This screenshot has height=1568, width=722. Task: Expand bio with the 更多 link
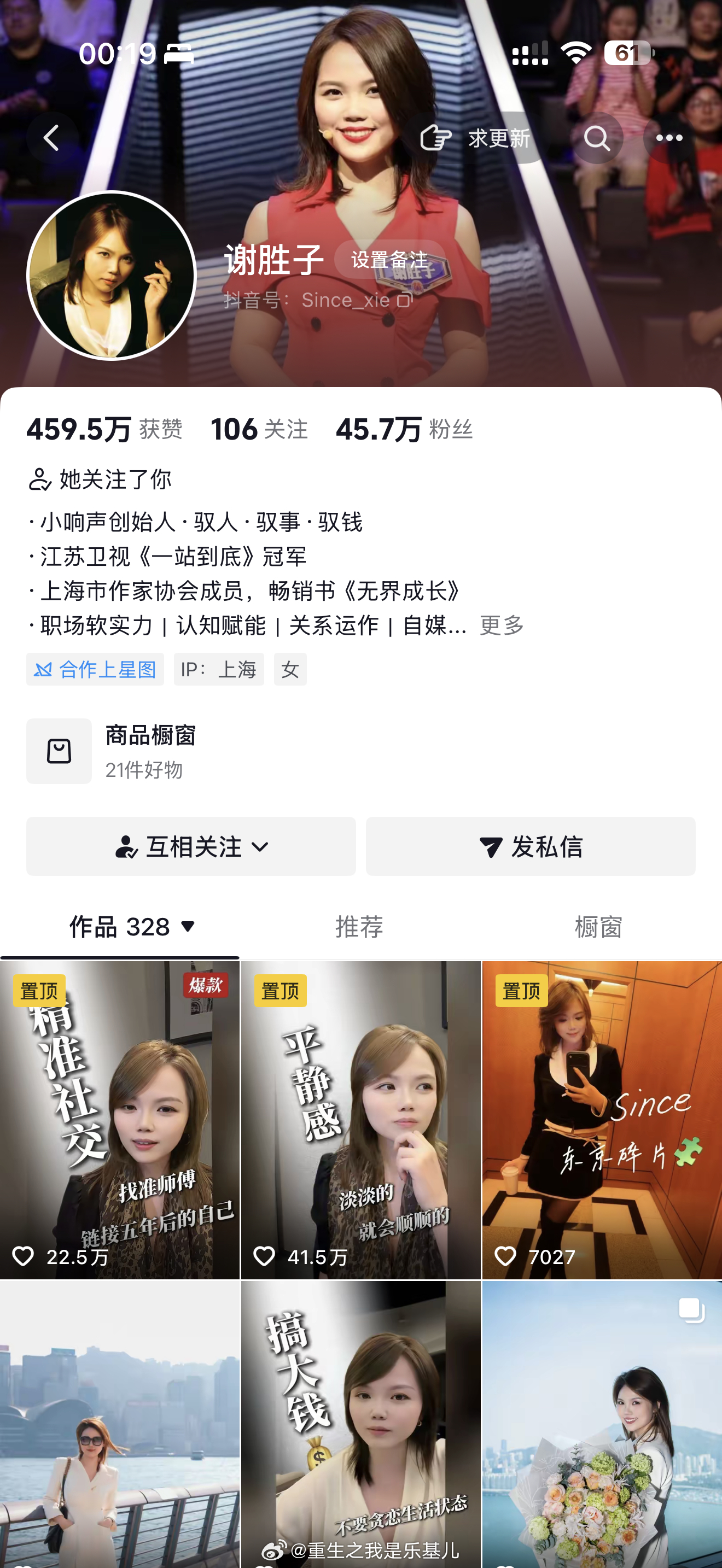(x=500, y=624)
